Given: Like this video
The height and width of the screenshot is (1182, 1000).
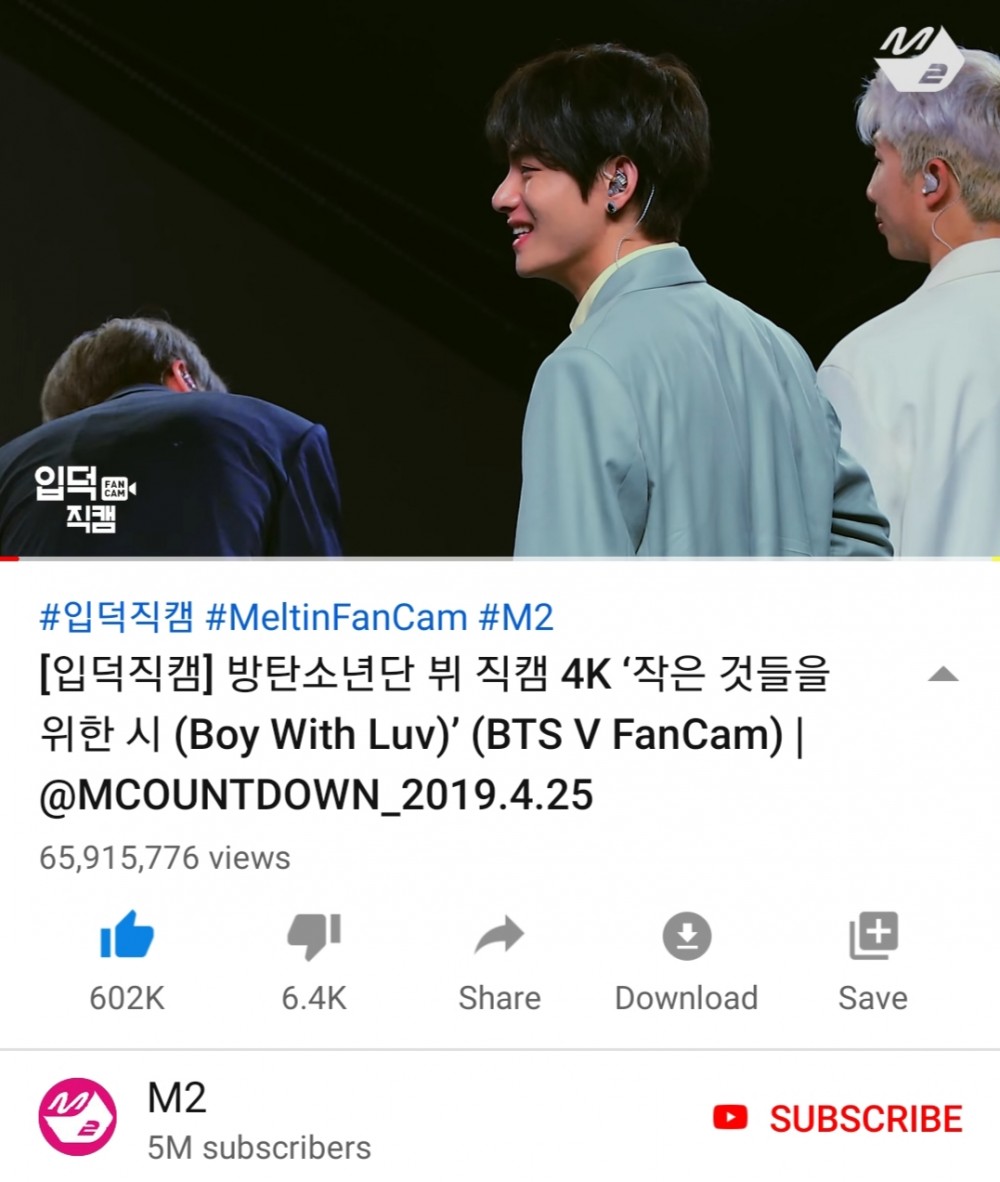Looking at the screenshot, I should 127,938.
